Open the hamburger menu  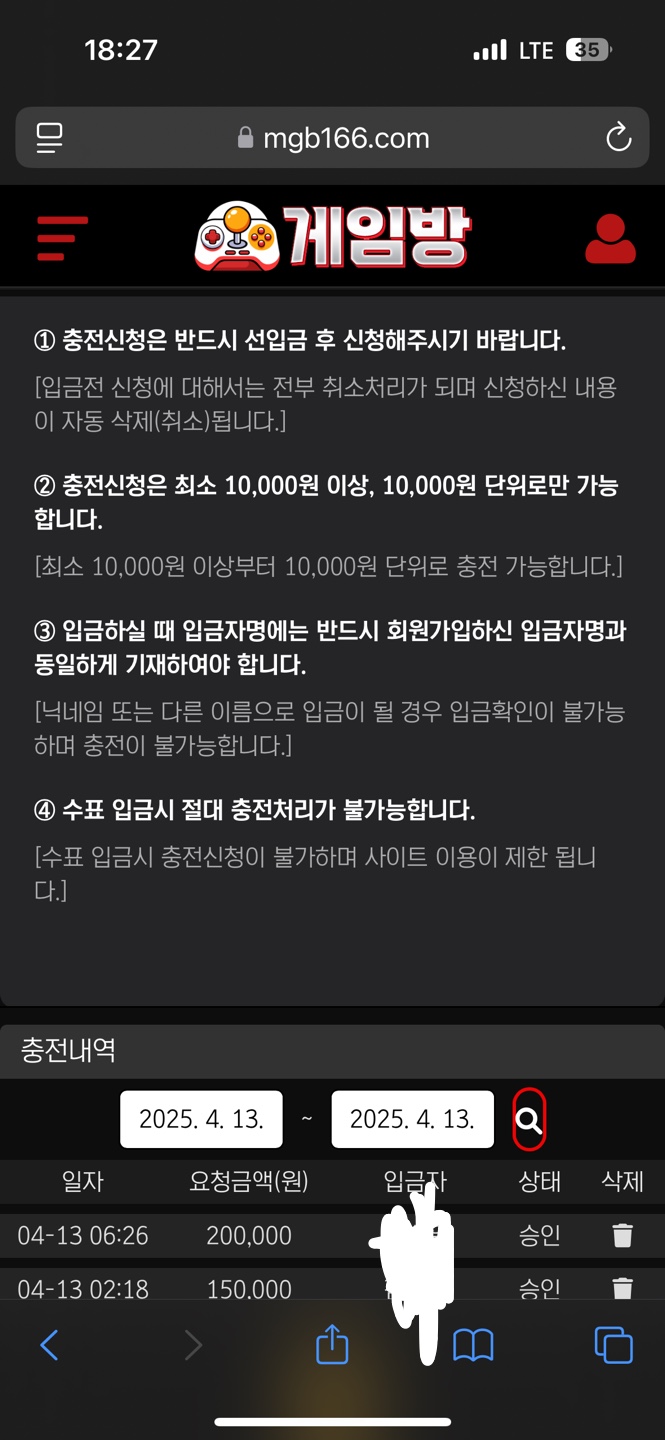(62, 238)
